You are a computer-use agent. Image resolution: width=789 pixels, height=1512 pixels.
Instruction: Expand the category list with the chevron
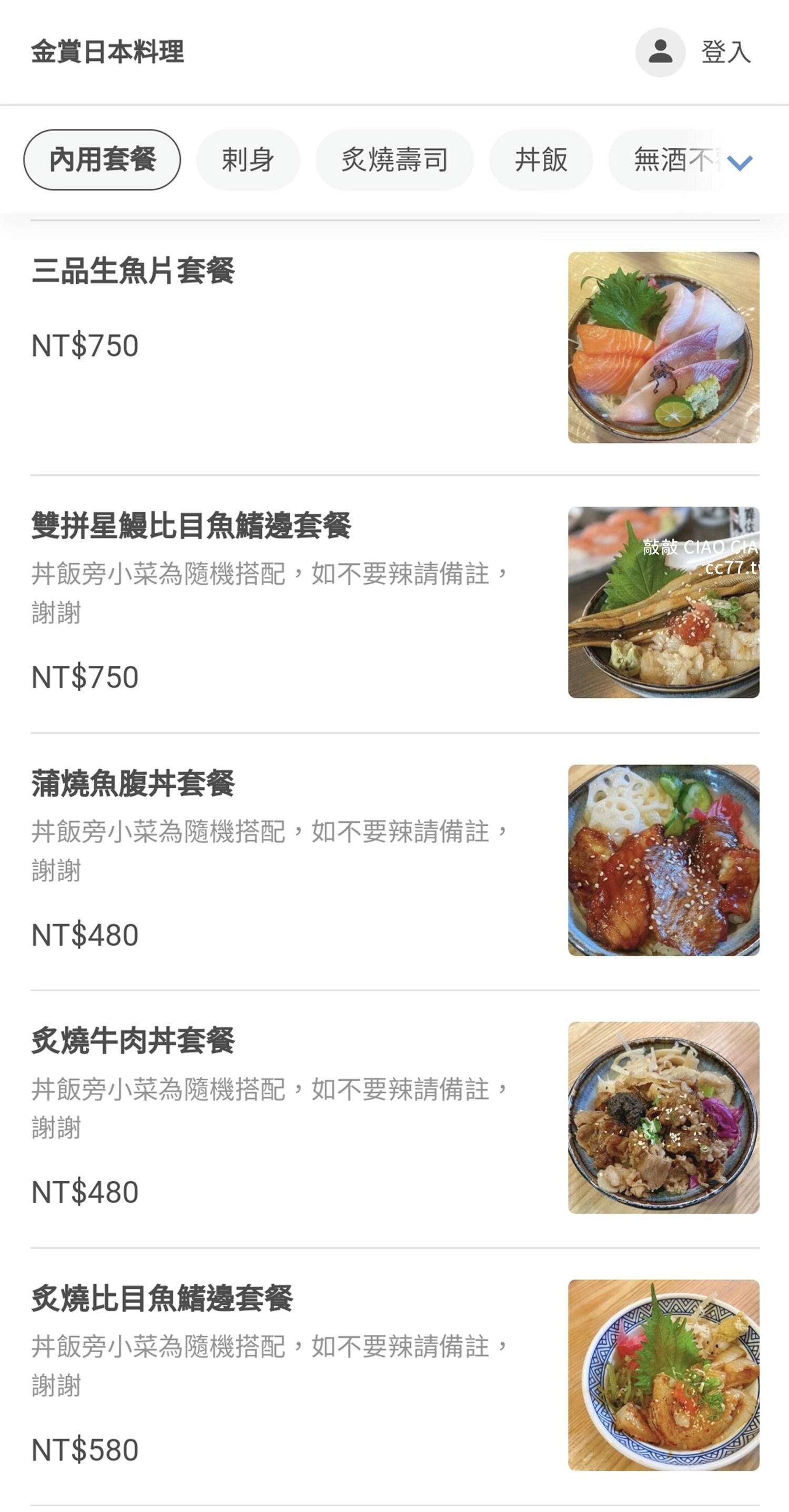(740, 161)
